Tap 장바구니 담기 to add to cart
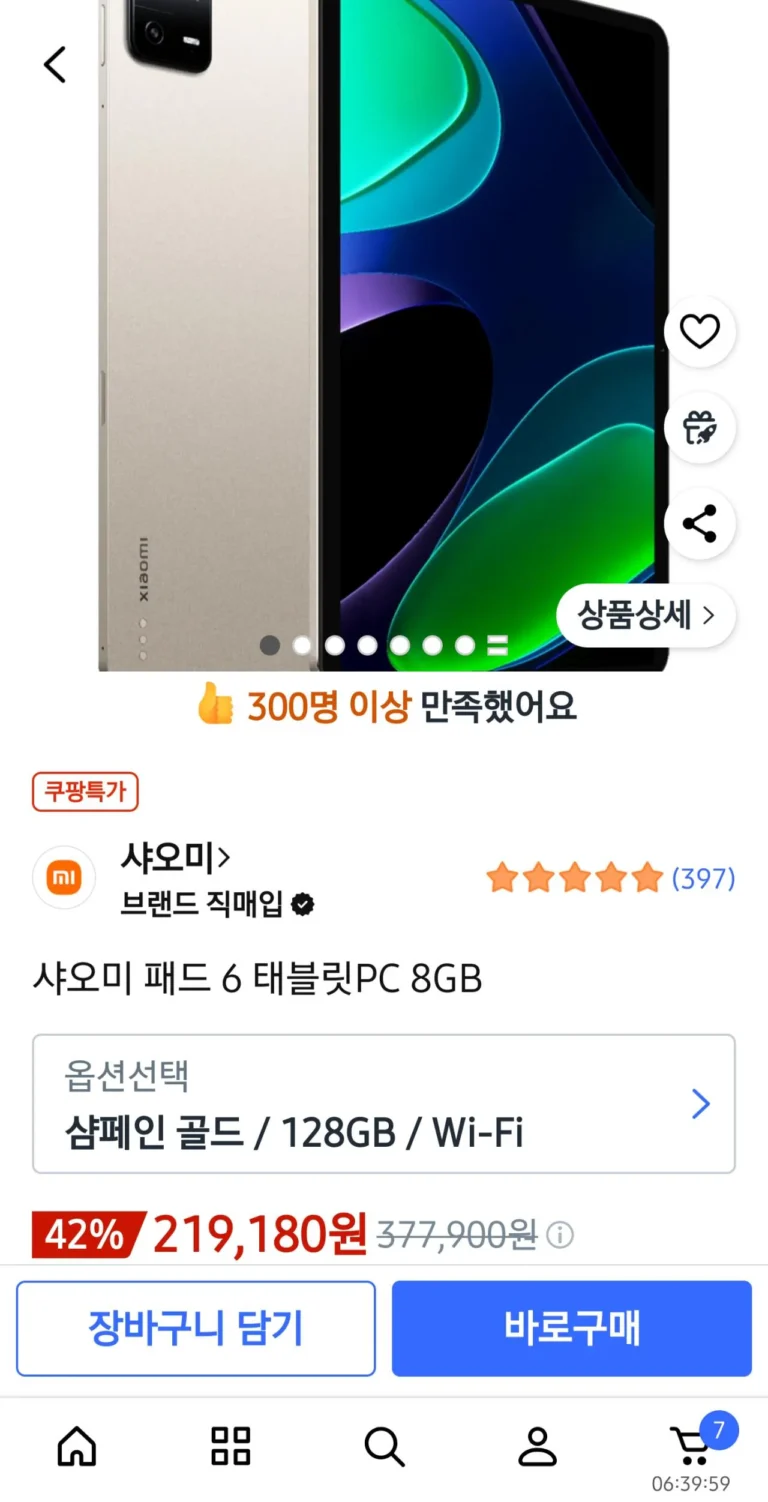This screenshot has height=1502, width=768. (196, 1328)
